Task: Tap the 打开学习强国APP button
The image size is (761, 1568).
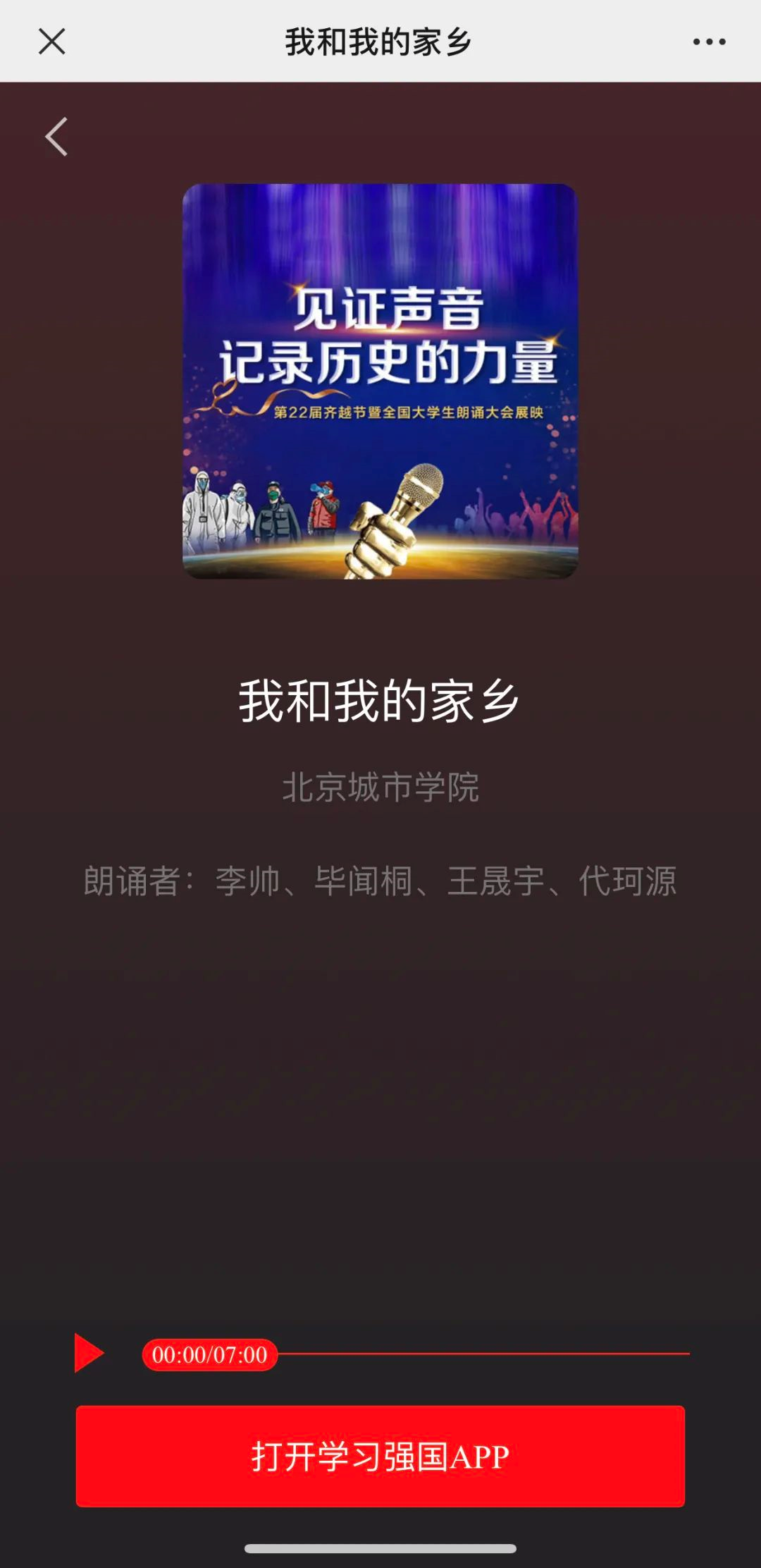Action: 380,1457
